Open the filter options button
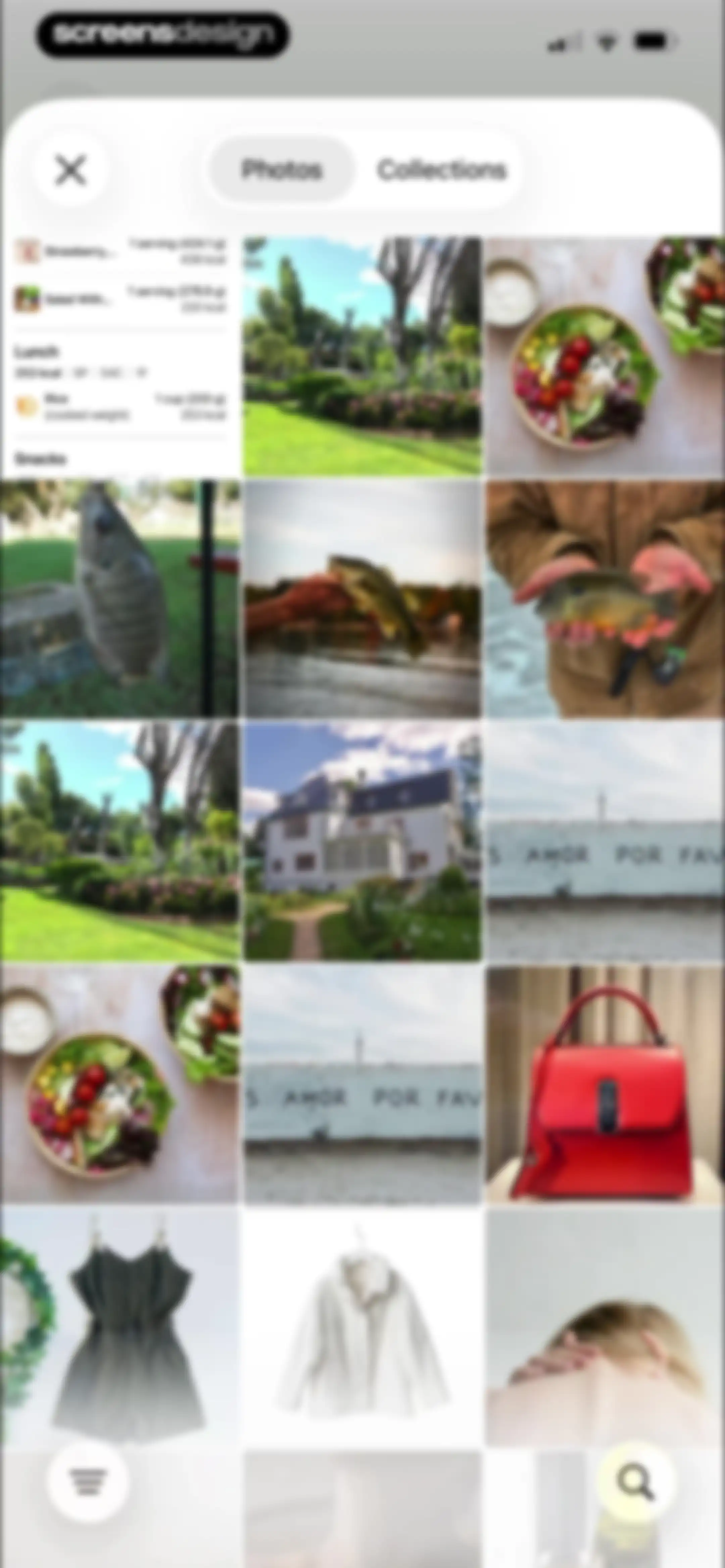 (x=88, y=1482)
